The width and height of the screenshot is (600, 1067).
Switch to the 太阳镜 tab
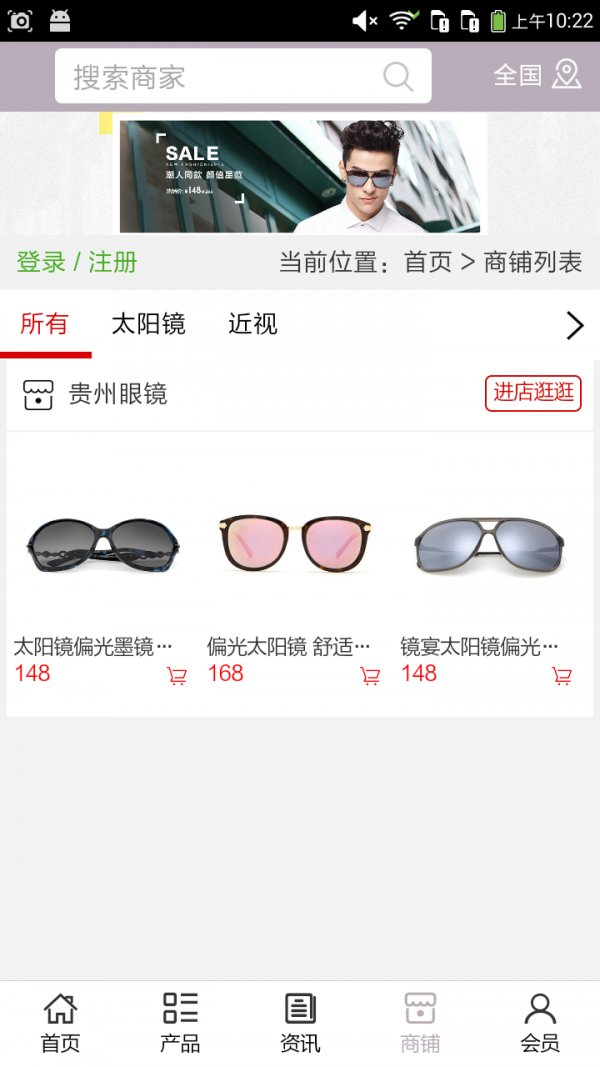tap(148, 324)
